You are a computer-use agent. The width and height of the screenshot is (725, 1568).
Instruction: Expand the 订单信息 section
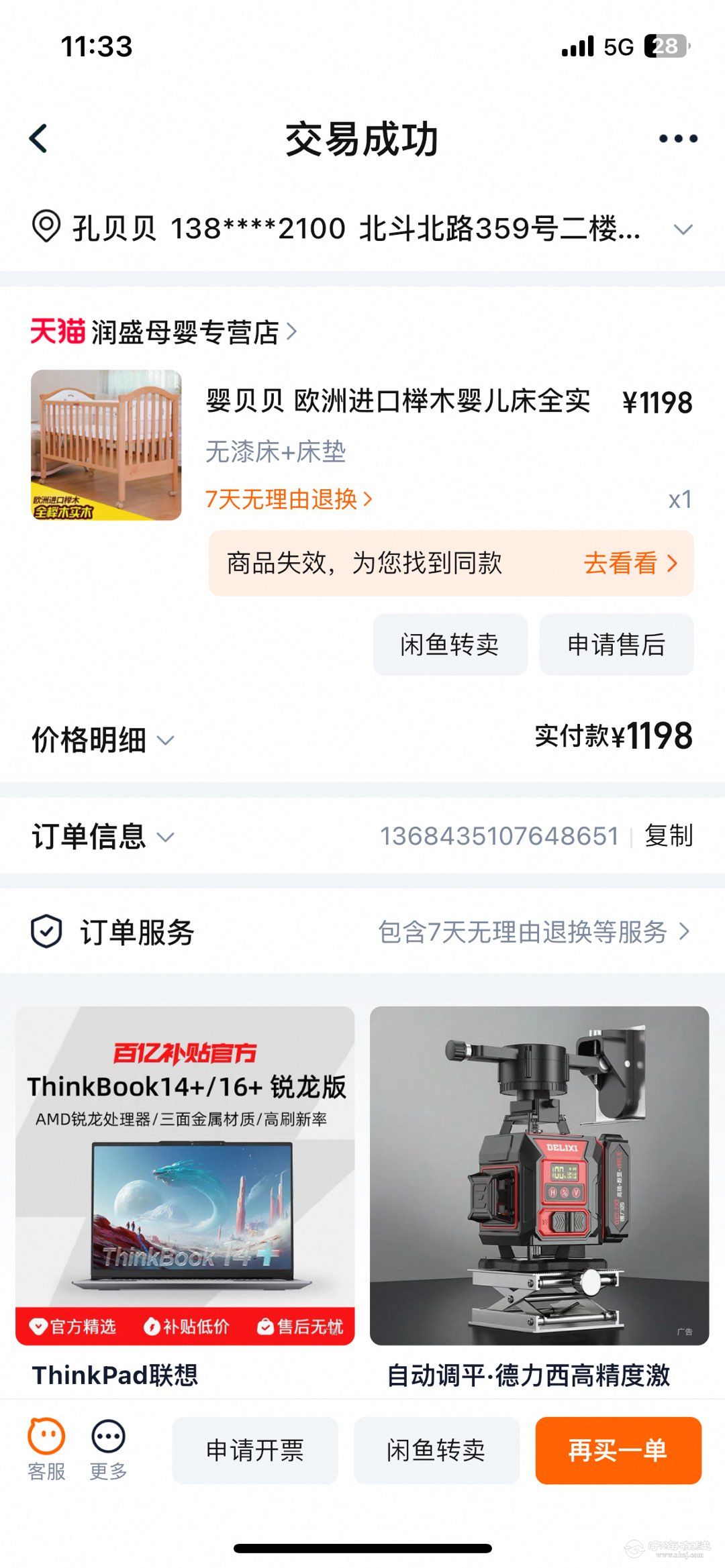click(103, 837)
